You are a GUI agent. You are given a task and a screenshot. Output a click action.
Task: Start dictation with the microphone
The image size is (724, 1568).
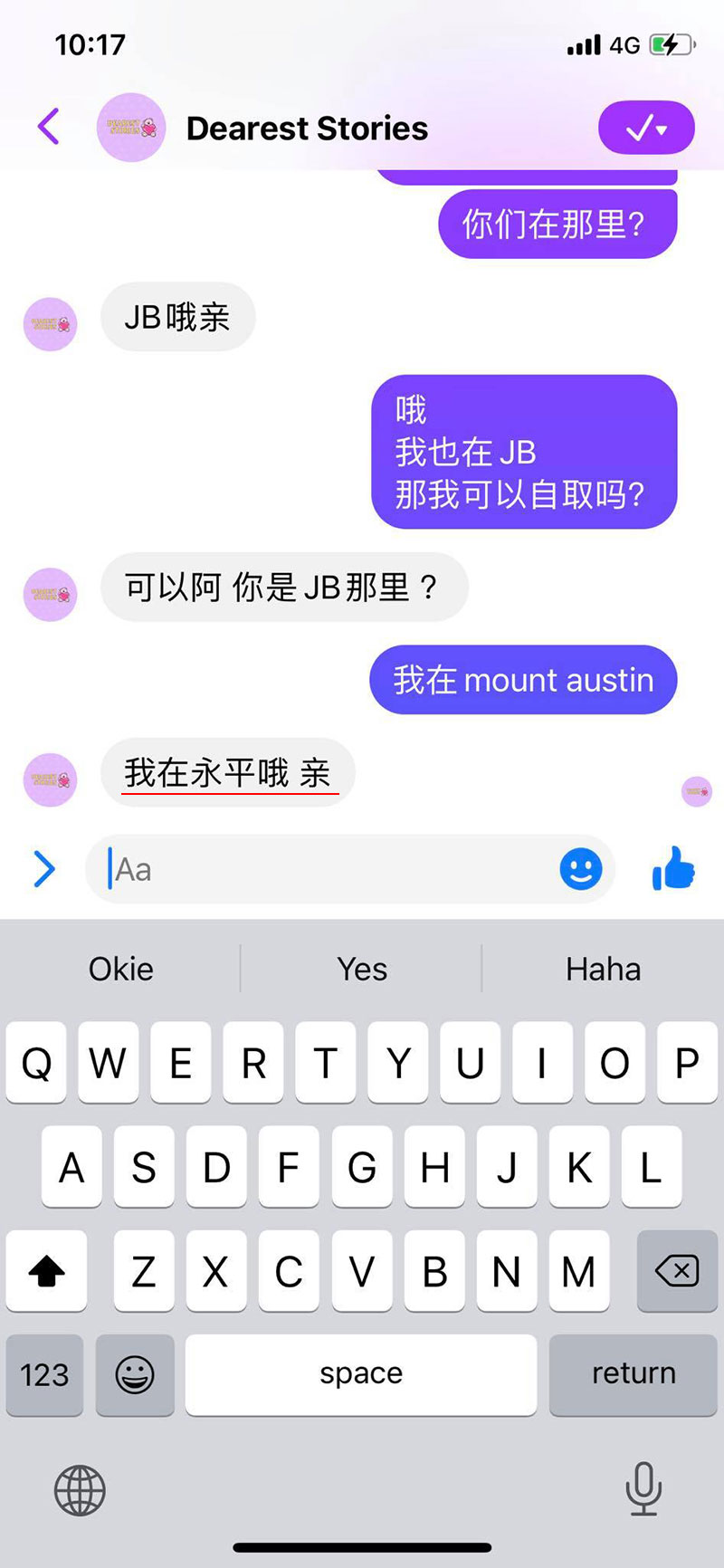(x=643, y=1488)
